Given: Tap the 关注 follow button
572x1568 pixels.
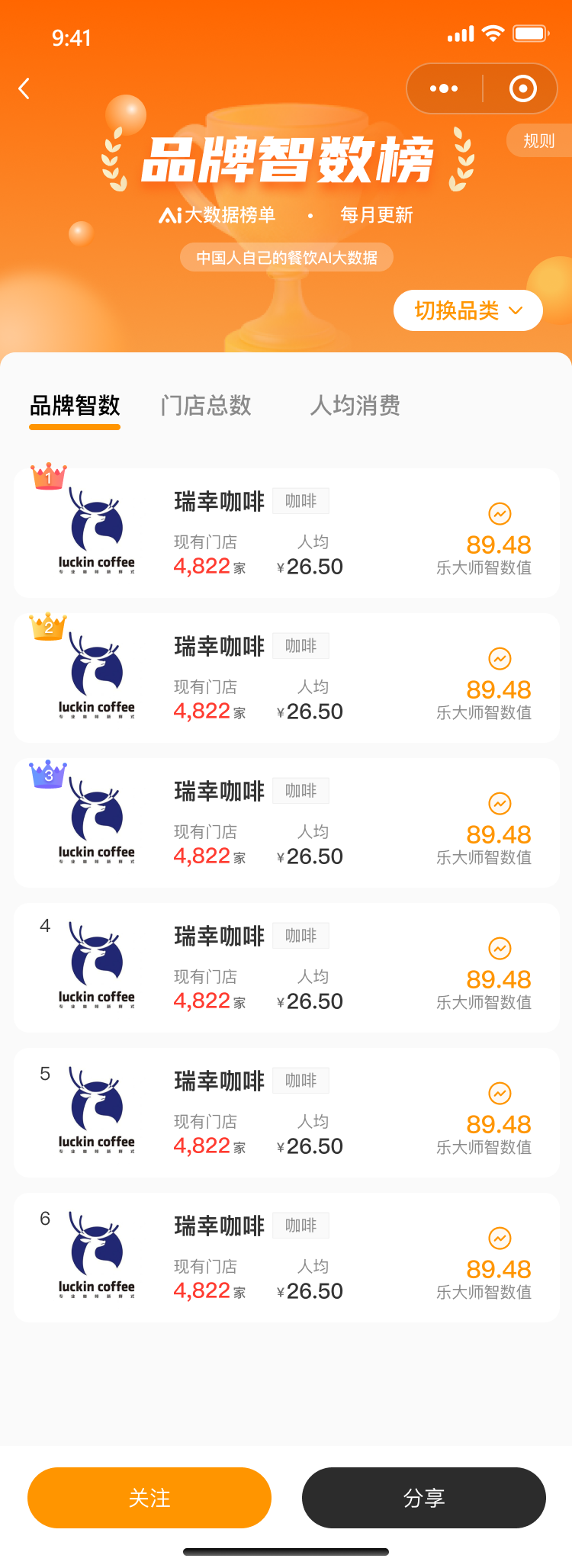Looking at the screenshot, I should (x=149, y=1498).
